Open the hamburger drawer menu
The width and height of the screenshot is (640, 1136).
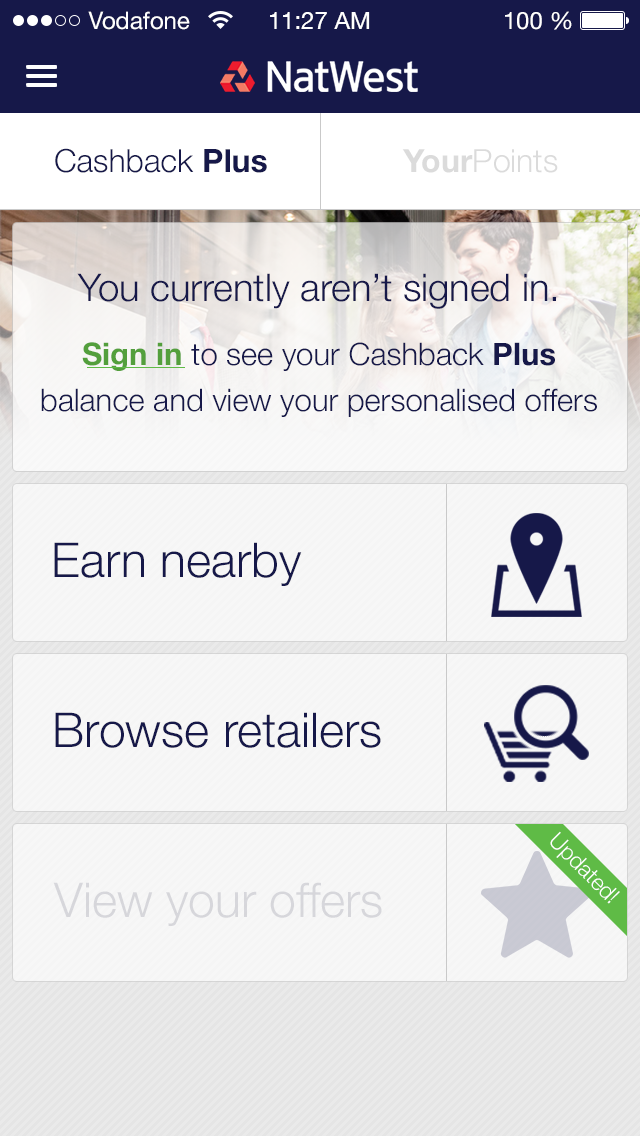coord(41,77)
